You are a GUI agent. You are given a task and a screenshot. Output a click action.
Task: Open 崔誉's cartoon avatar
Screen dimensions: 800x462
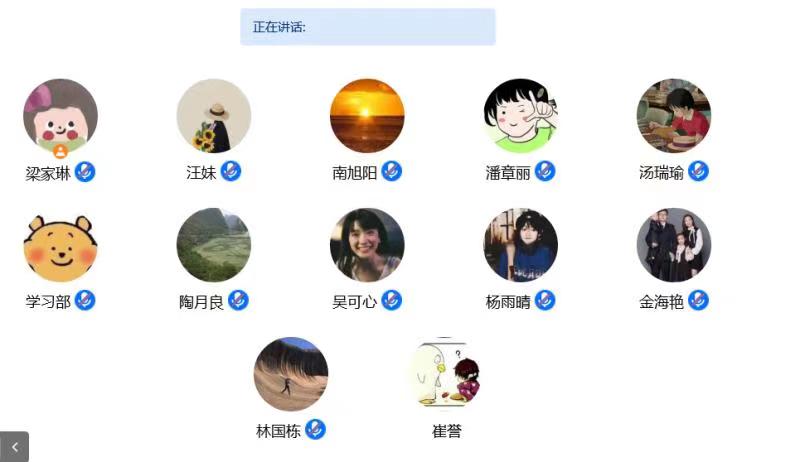444,374
